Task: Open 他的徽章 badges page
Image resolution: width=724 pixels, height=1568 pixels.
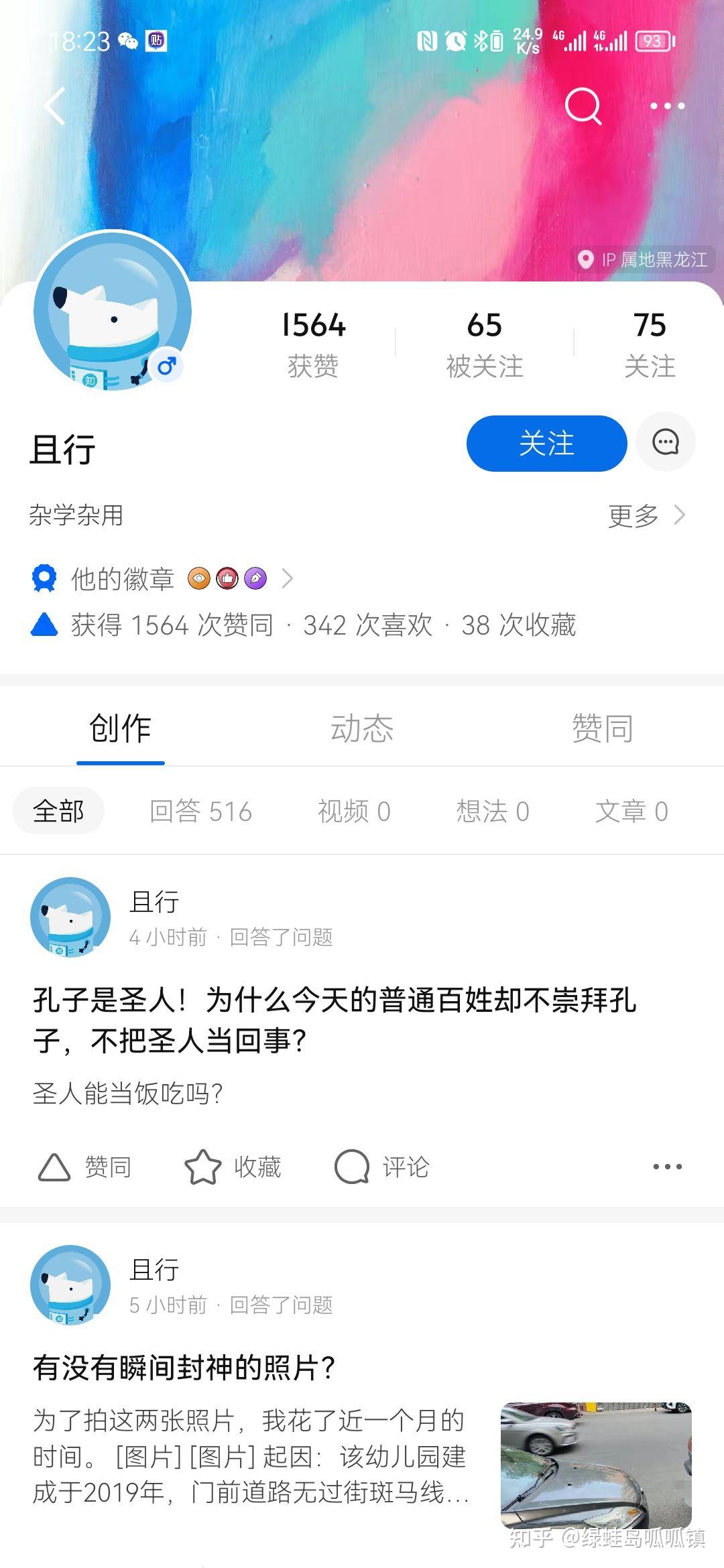Action: [161, 578]
